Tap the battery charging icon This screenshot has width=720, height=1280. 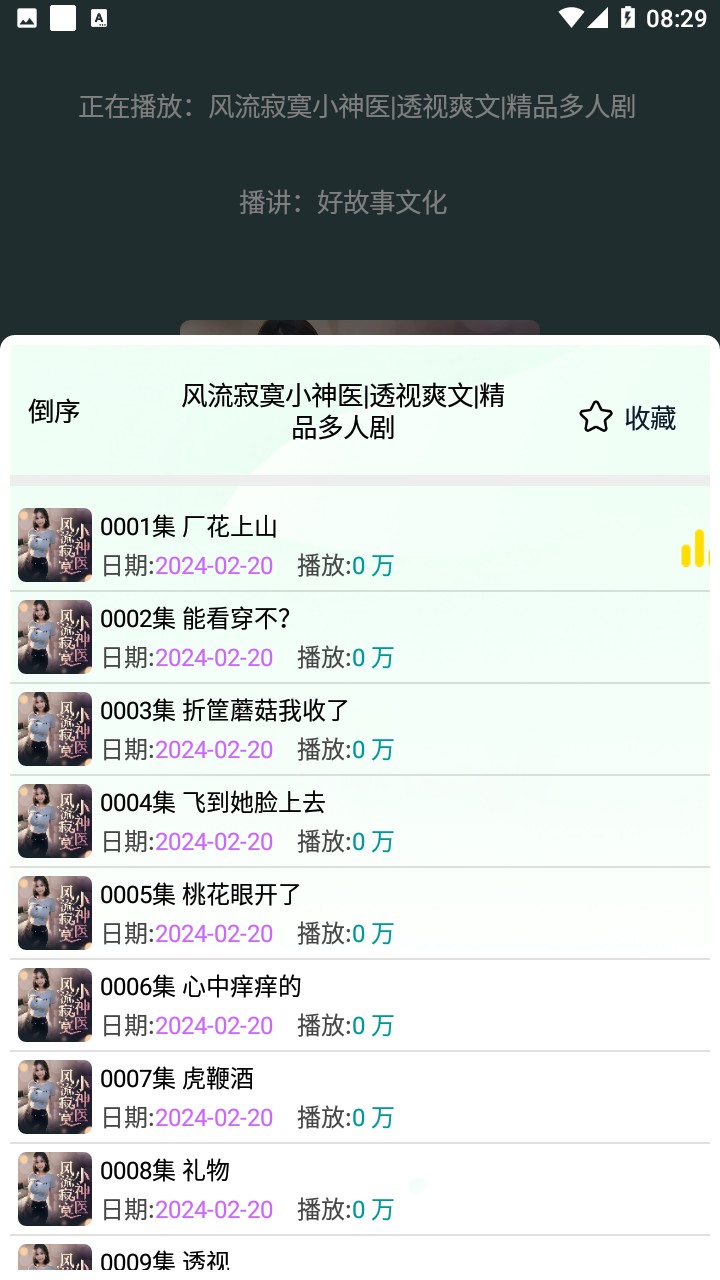pos(628,17)
